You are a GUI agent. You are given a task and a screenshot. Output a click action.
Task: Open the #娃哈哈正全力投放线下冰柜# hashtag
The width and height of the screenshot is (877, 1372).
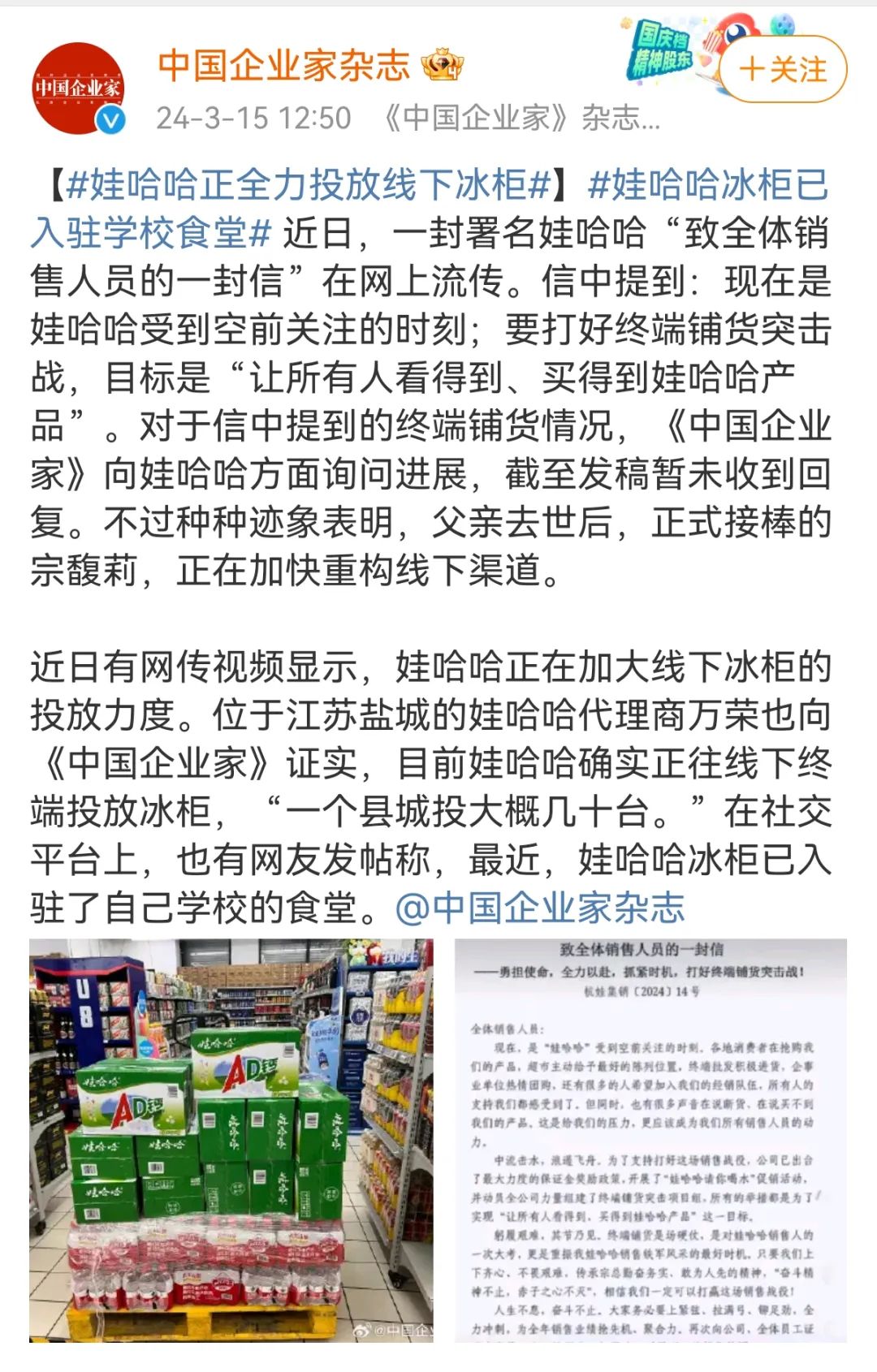coord(309,185)
